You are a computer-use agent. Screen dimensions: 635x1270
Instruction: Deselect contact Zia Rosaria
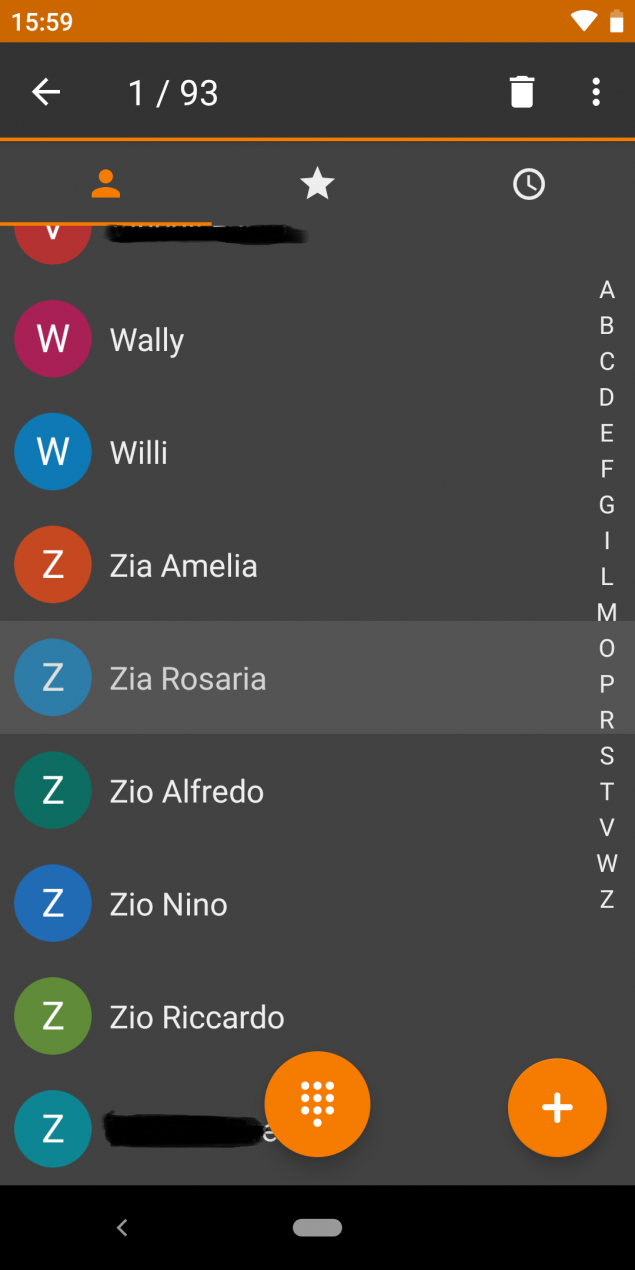click(317, 678)
